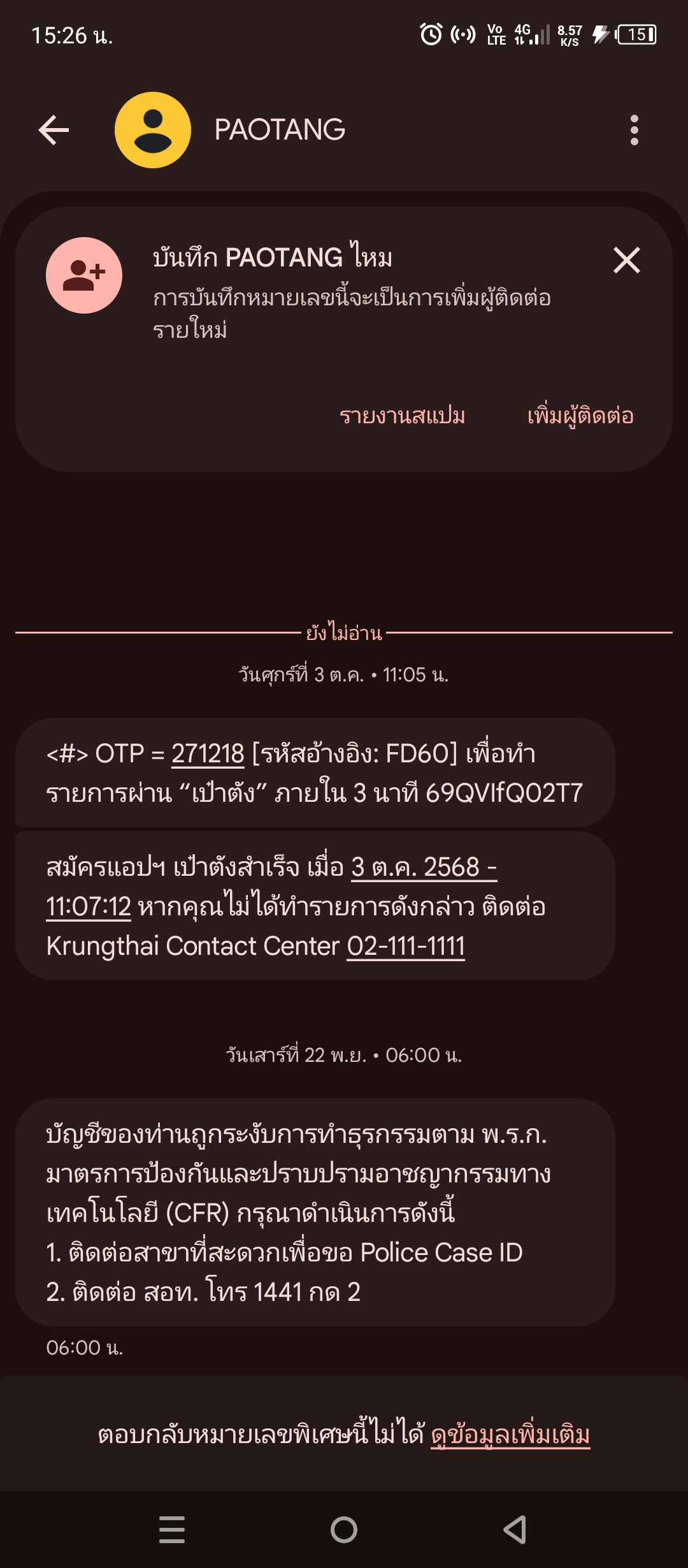Call Krungthai Contact Center 02-111-1111

pos(406,946)
